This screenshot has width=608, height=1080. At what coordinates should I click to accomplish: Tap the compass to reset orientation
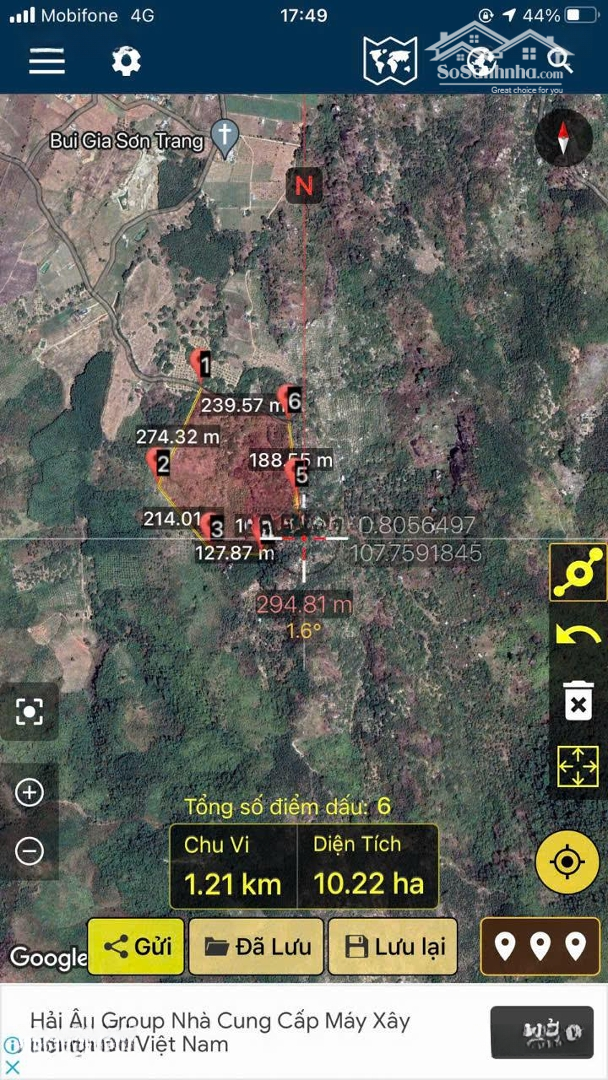(563, 138)
